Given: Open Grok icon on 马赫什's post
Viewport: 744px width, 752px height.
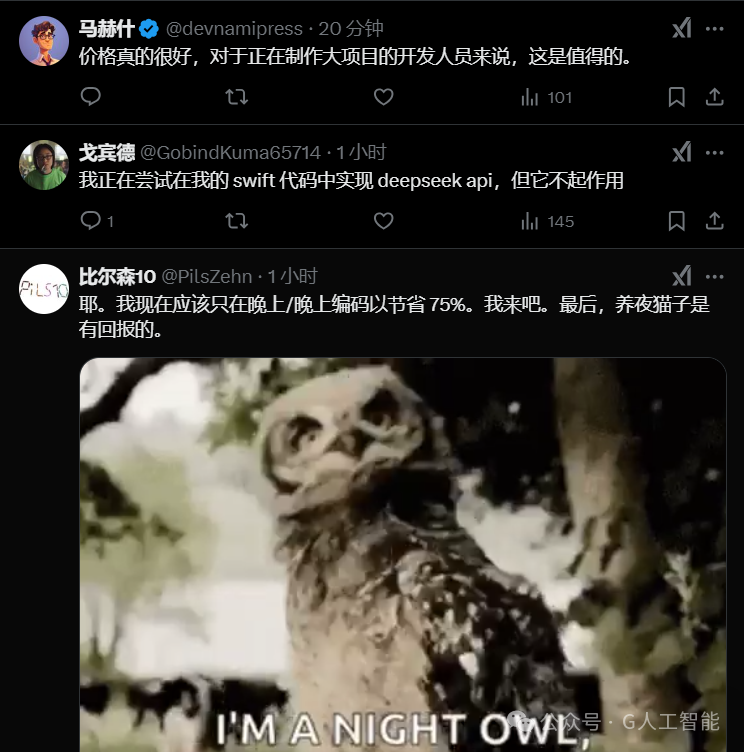Looking at the screenshot, I should pyautogui.click(x=682, y=28).
